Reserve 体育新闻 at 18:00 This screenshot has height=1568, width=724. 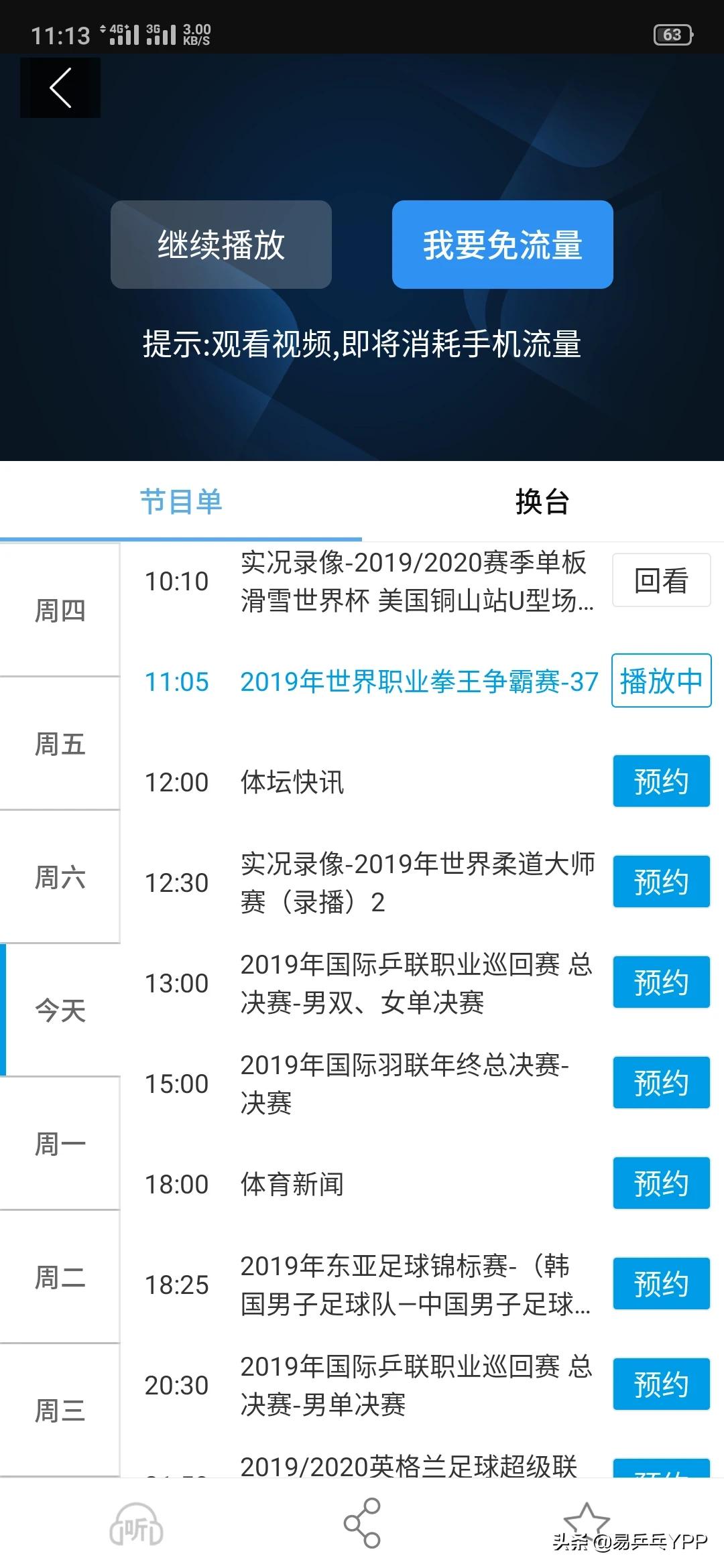click(661, 1183)
